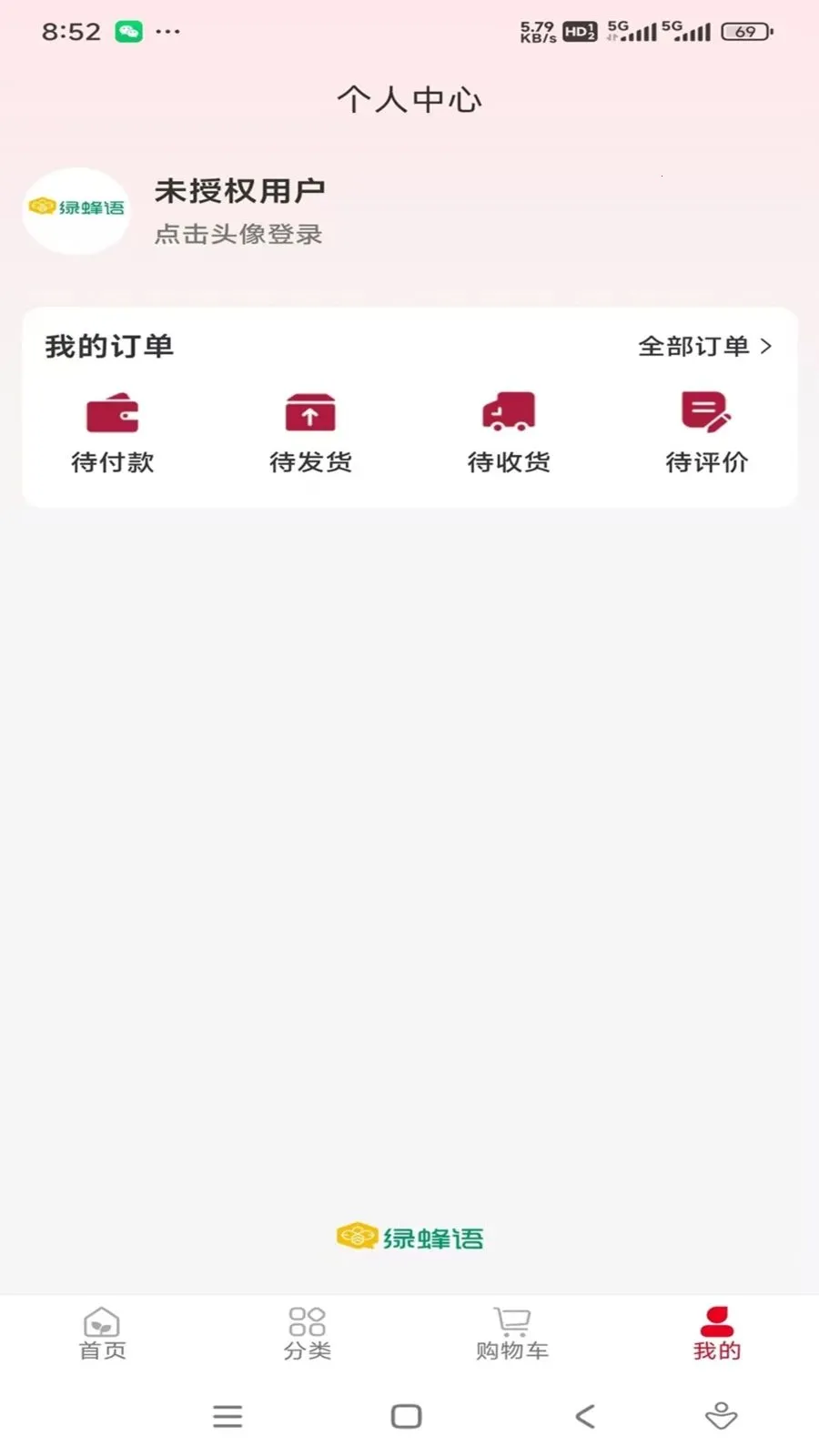Open the status bar ellipsis menu

(168, 33)
